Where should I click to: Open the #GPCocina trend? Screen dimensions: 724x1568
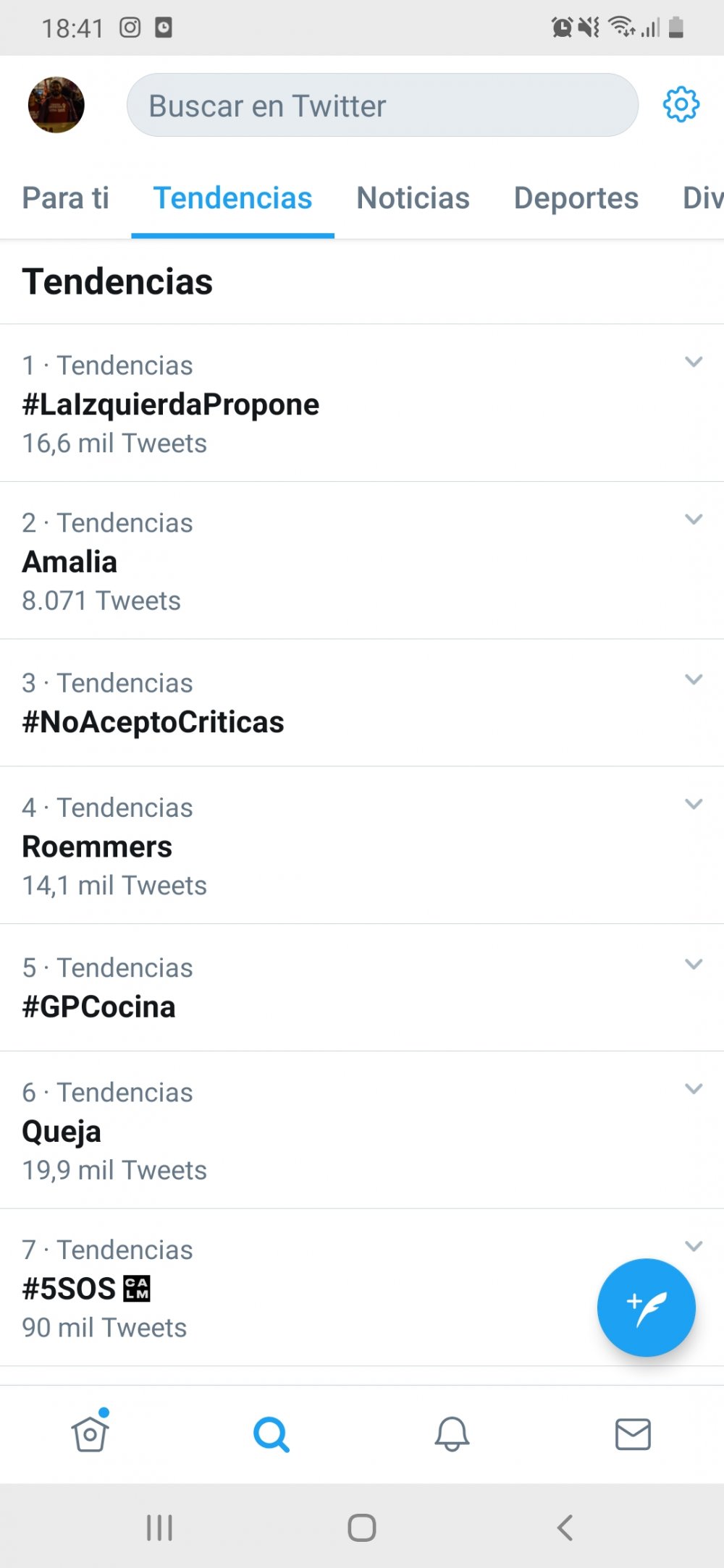coord(99,1006)
